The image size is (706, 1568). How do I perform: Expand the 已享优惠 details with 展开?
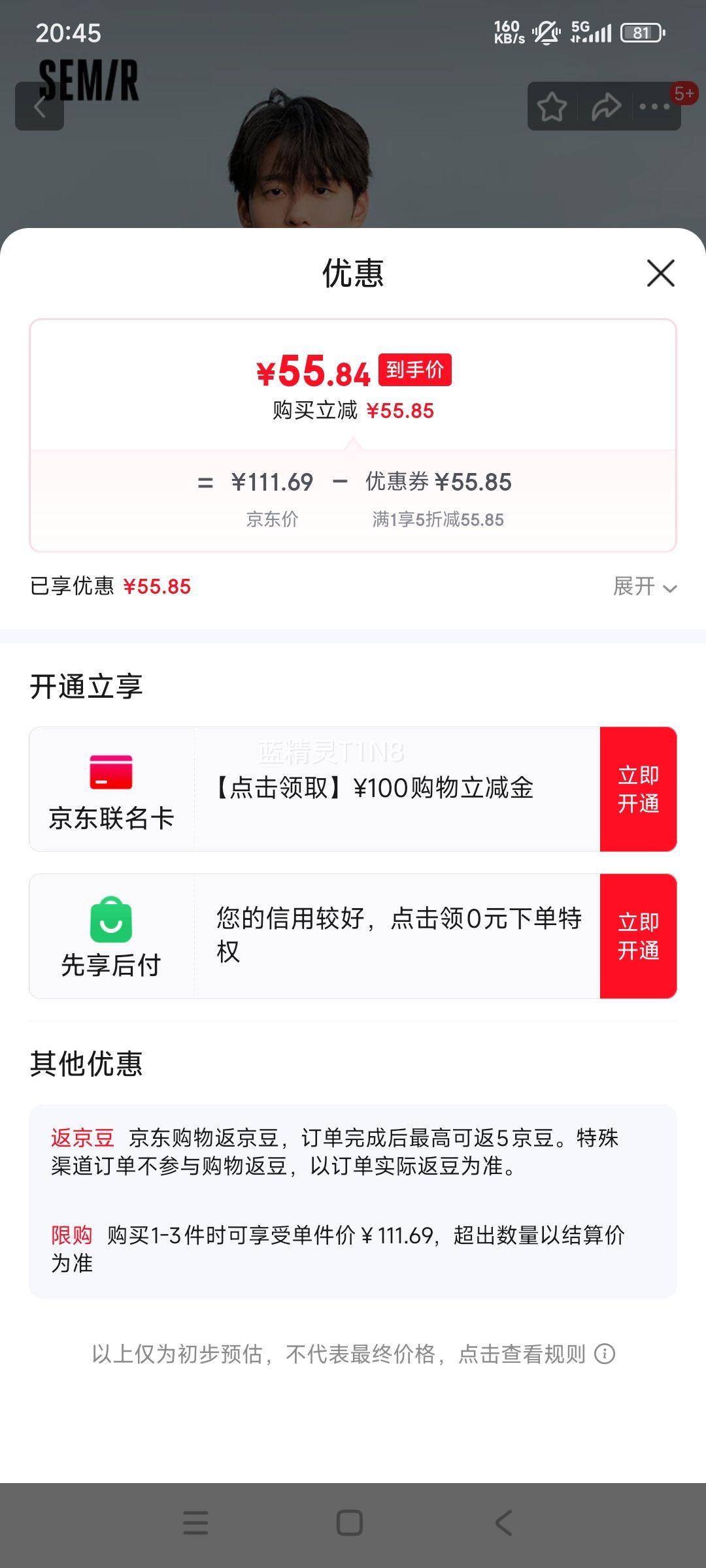click(644, 587)
